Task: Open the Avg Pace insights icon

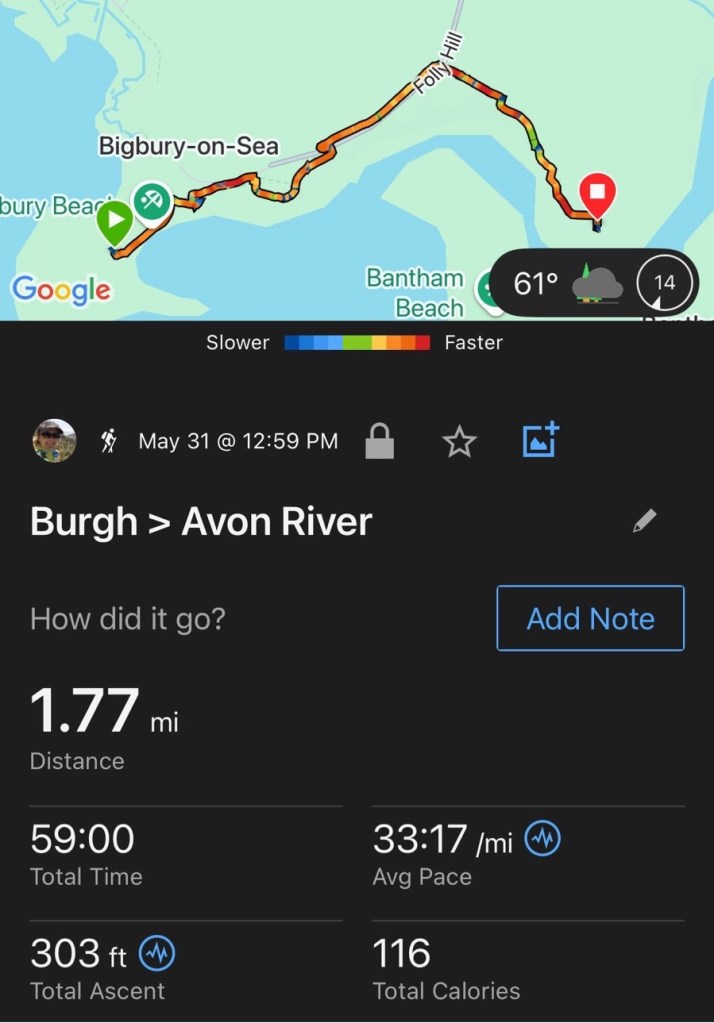Action: click(543, 840)
